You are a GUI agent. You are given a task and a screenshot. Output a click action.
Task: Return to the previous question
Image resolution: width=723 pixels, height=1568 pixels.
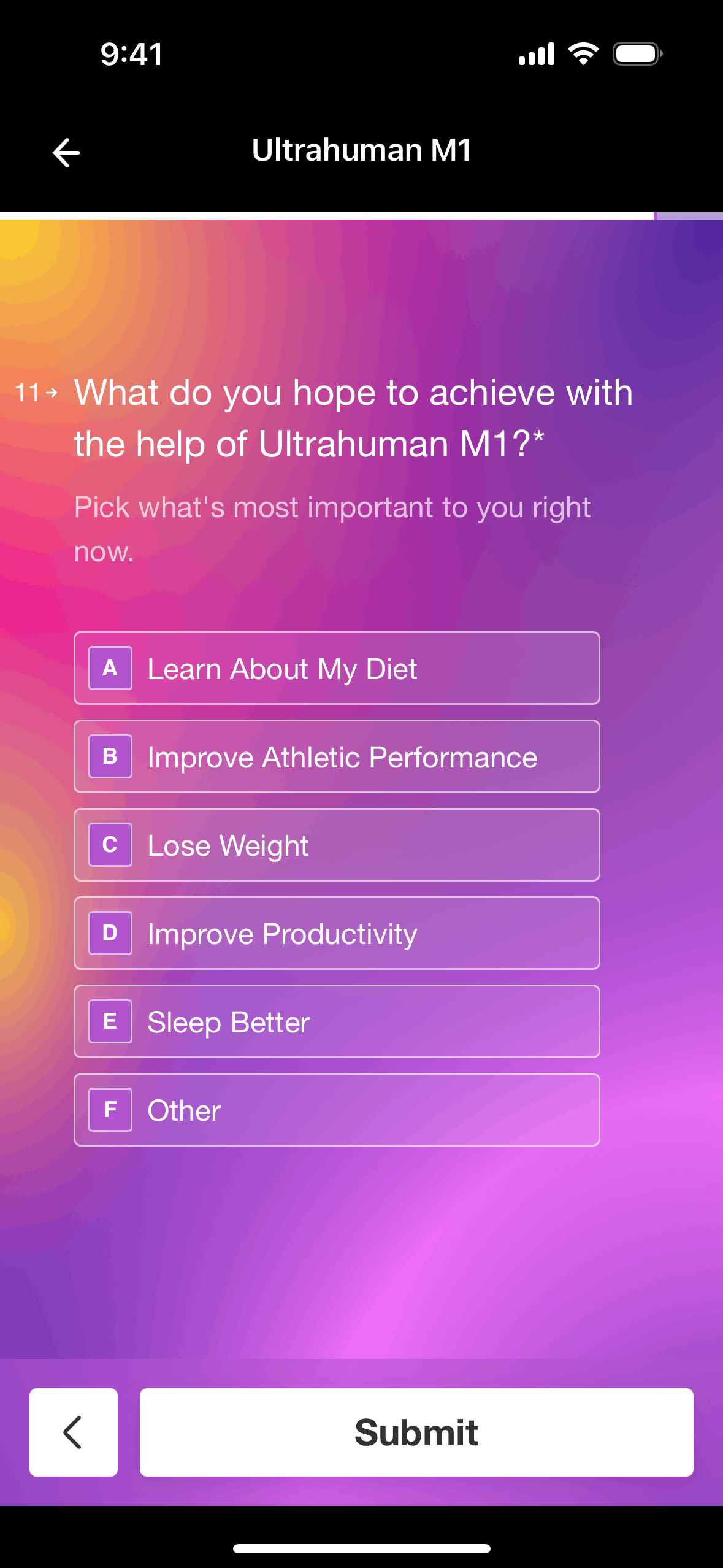pos(74,1432)
